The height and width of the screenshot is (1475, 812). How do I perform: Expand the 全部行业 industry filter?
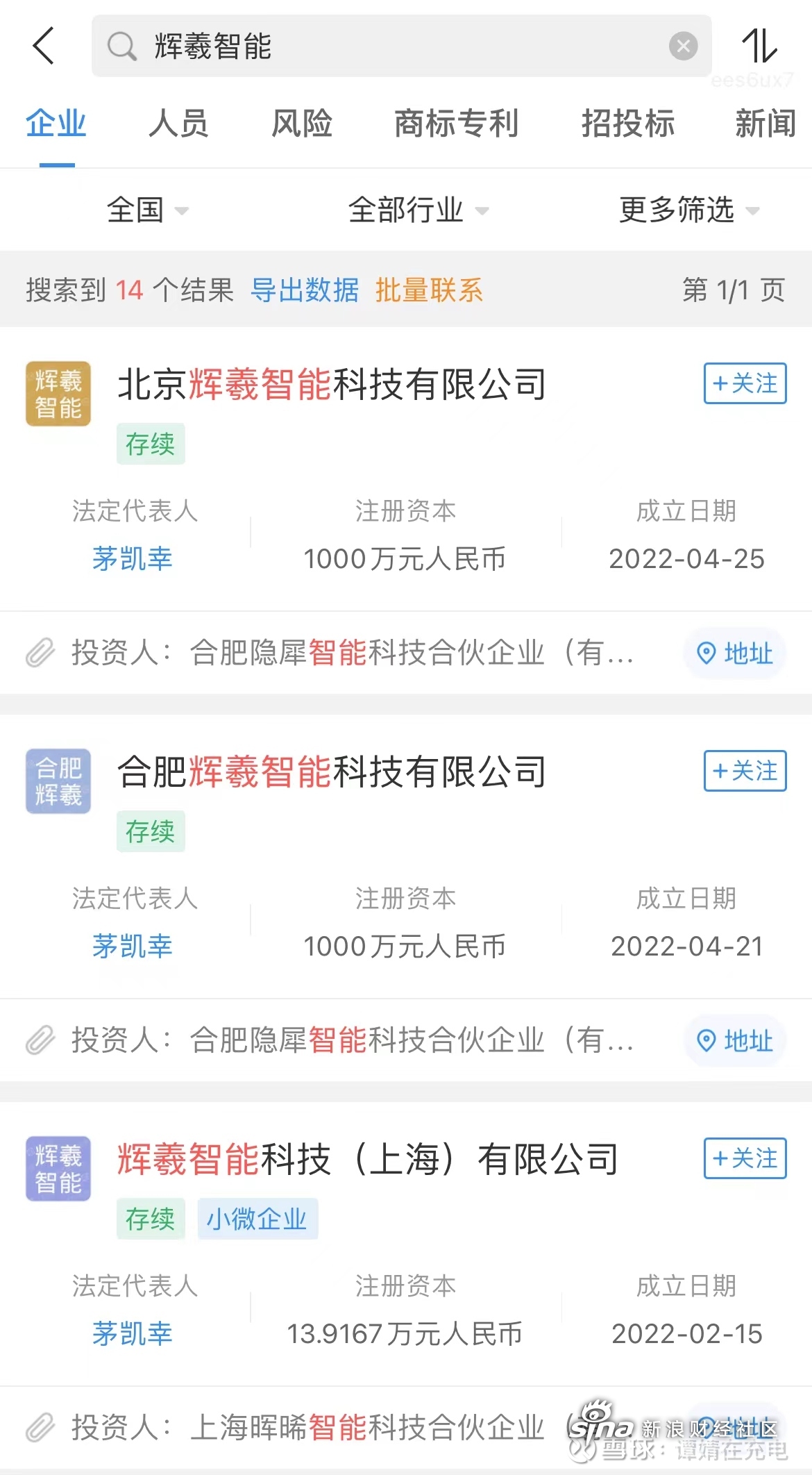tap(418, 210)
